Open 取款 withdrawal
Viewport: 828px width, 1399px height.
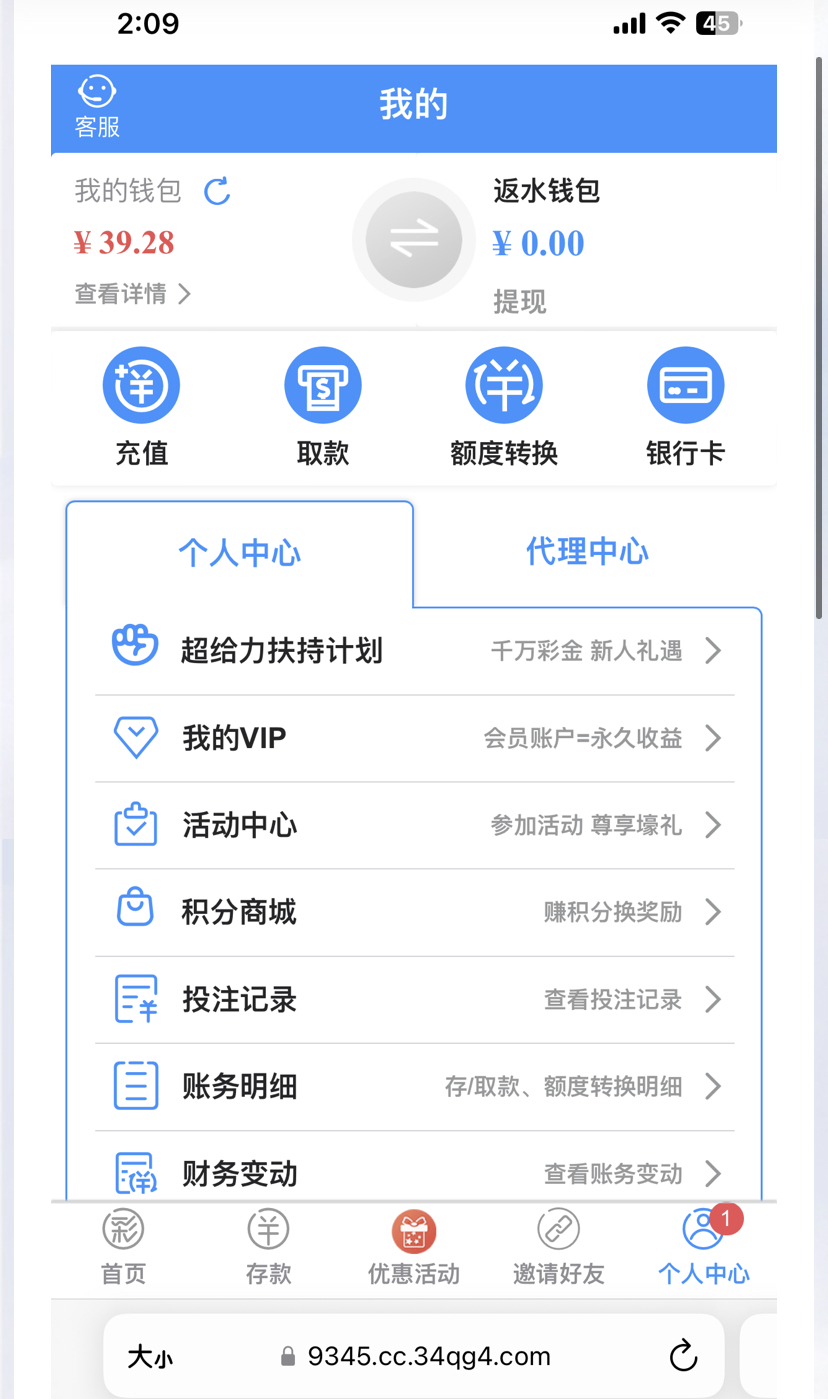pyautogui.click(x=323, y=407)
